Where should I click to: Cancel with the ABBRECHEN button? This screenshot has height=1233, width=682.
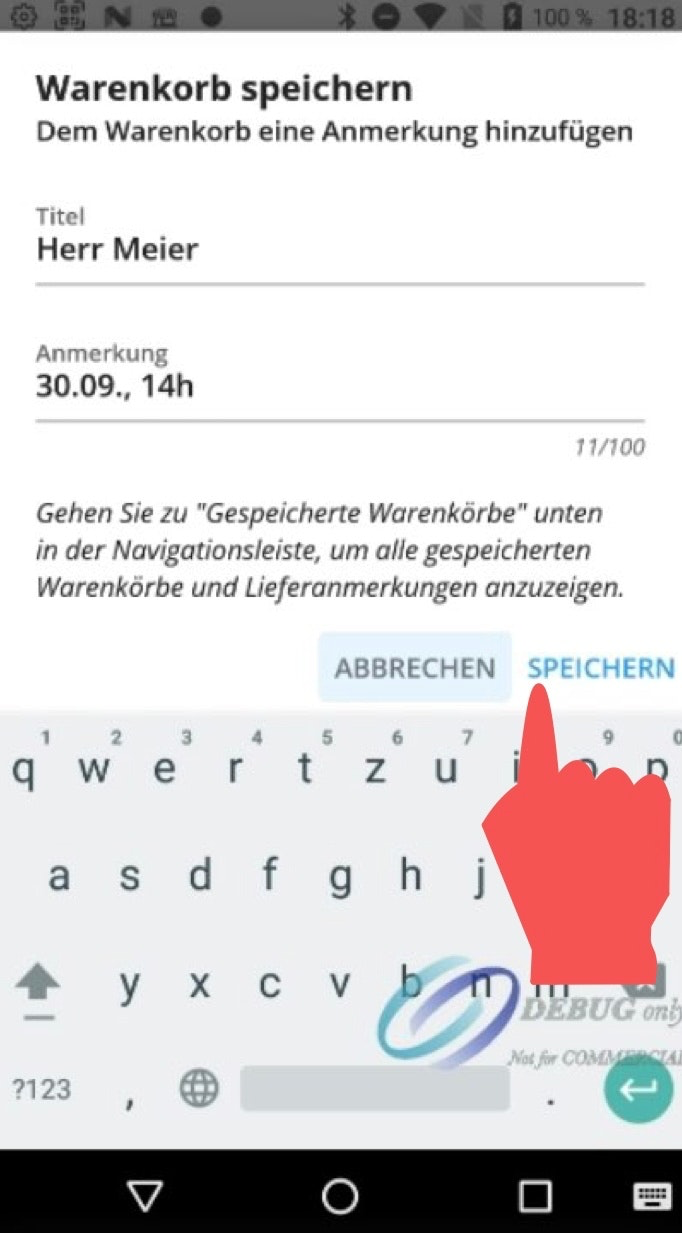[414, 668]
